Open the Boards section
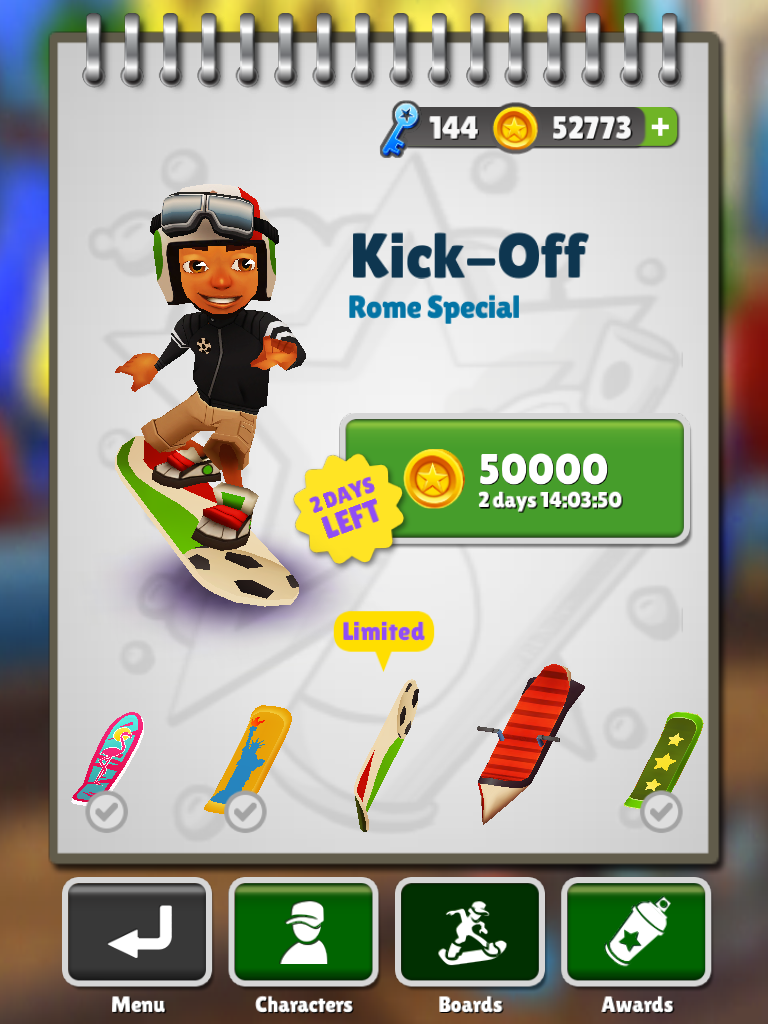The height and width of the screenshot is (1024, 768). click(x=471, y=932)
